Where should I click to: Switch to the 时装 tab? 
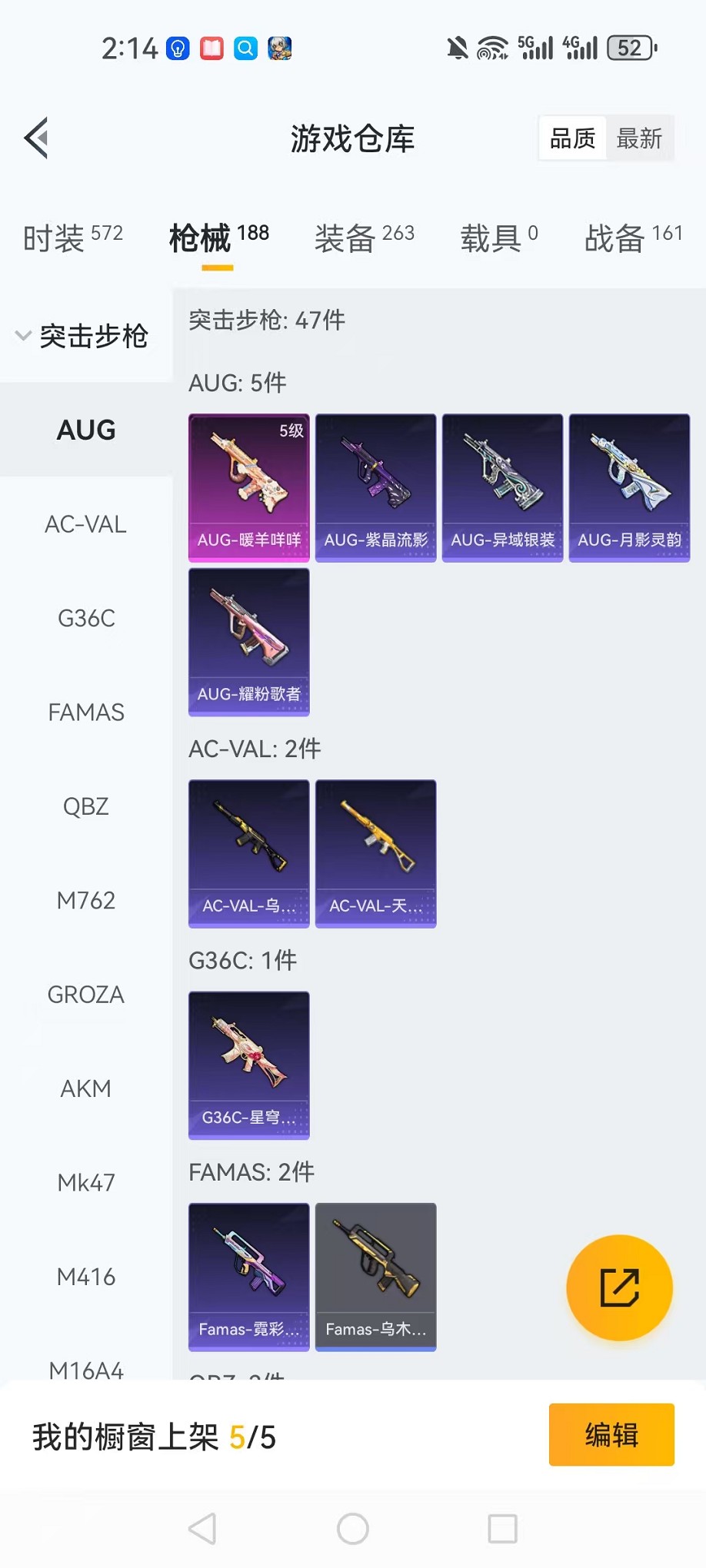72,238
